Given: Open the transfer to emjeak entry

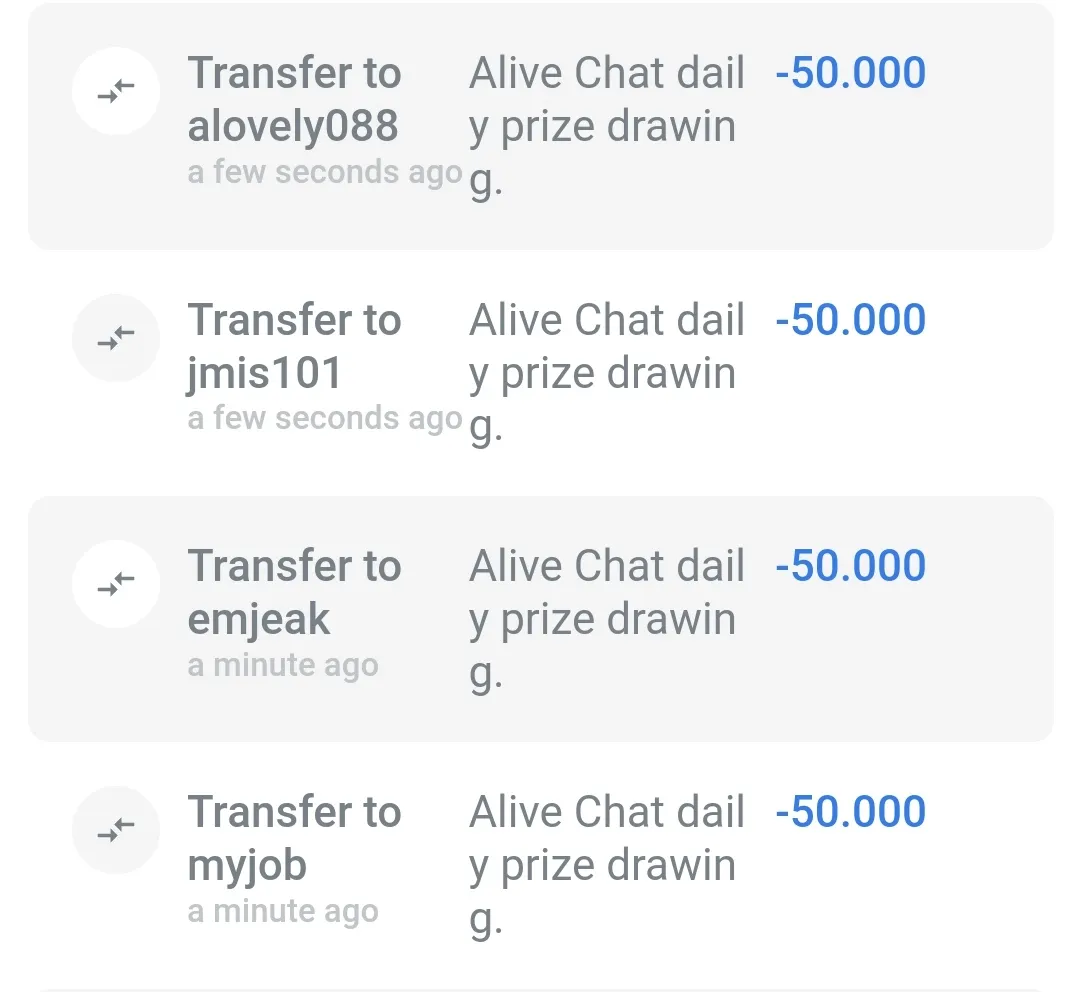Looking at the screenshot, I should click(x=293, y=593).
